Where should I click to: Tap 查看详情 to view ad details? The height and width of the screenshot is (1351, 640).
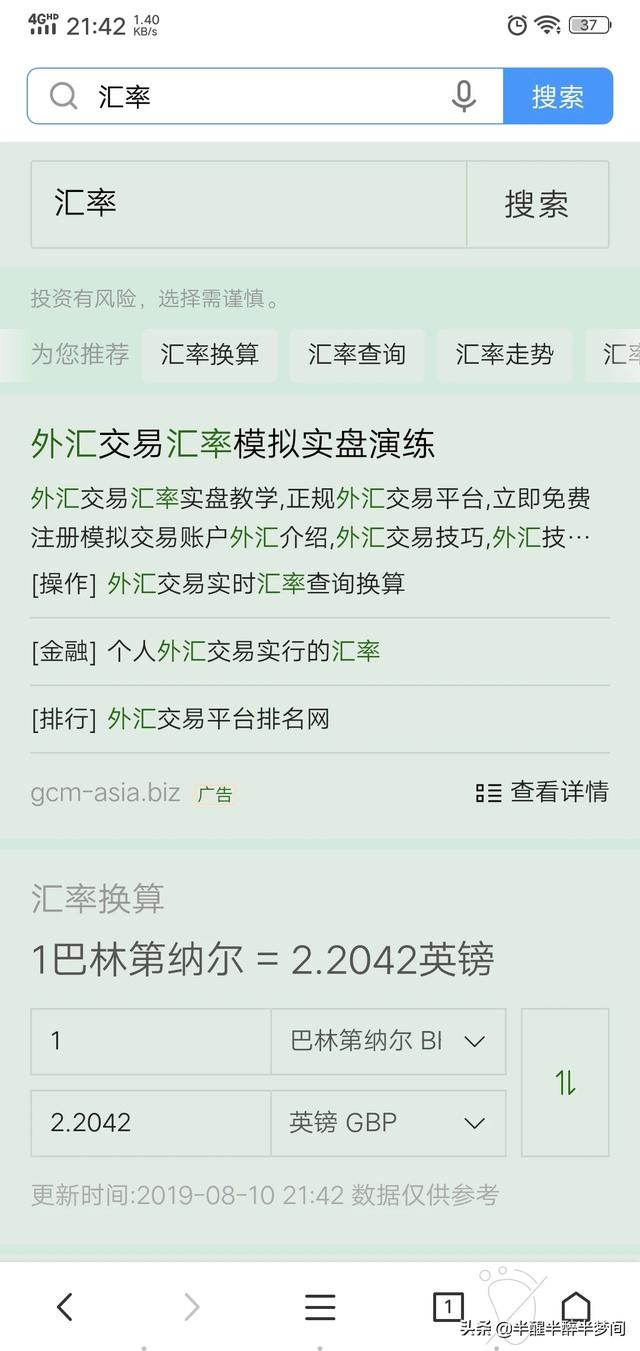[x=542, y=793]
